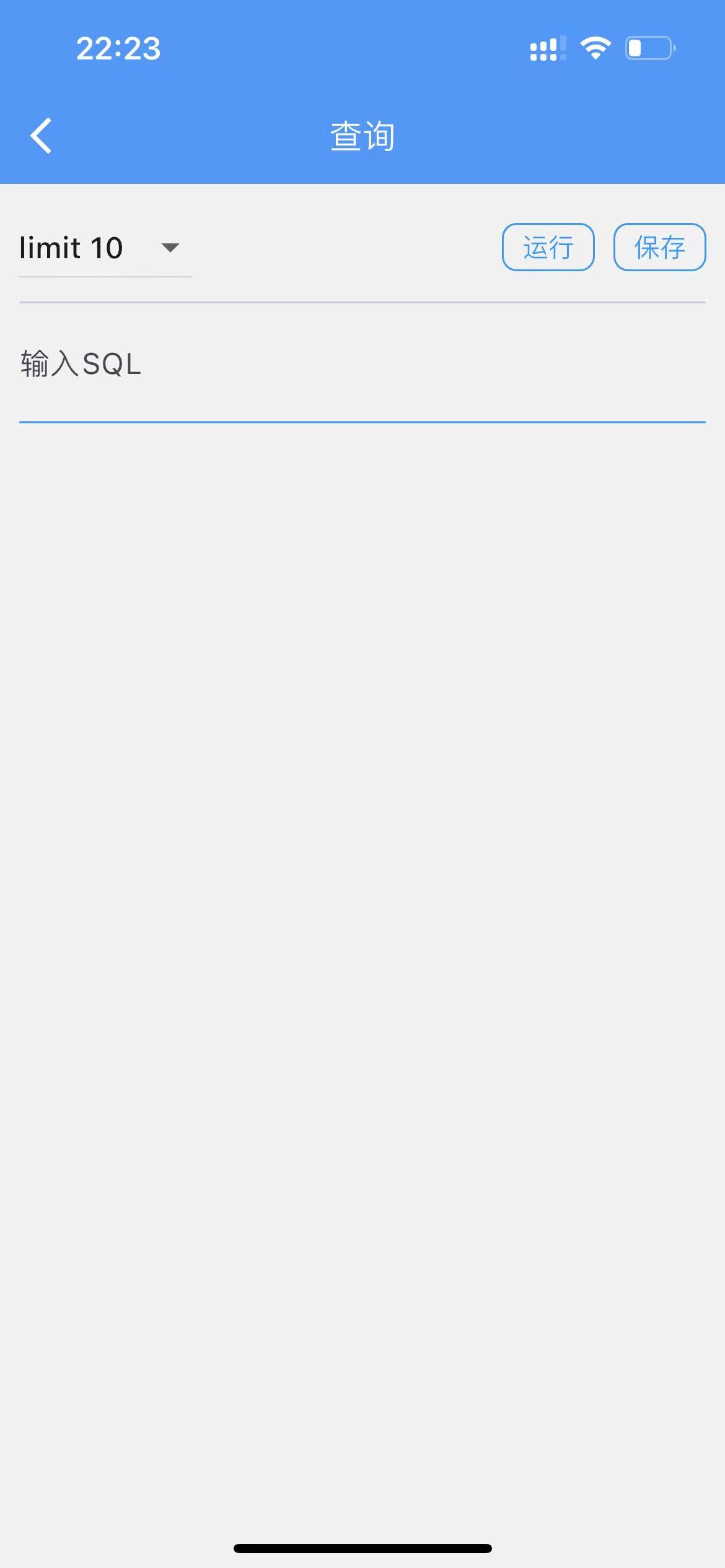Save the query with 保存
This screenshot has width=725, height=1568.
pyautogui.click(x=659, y=247)
